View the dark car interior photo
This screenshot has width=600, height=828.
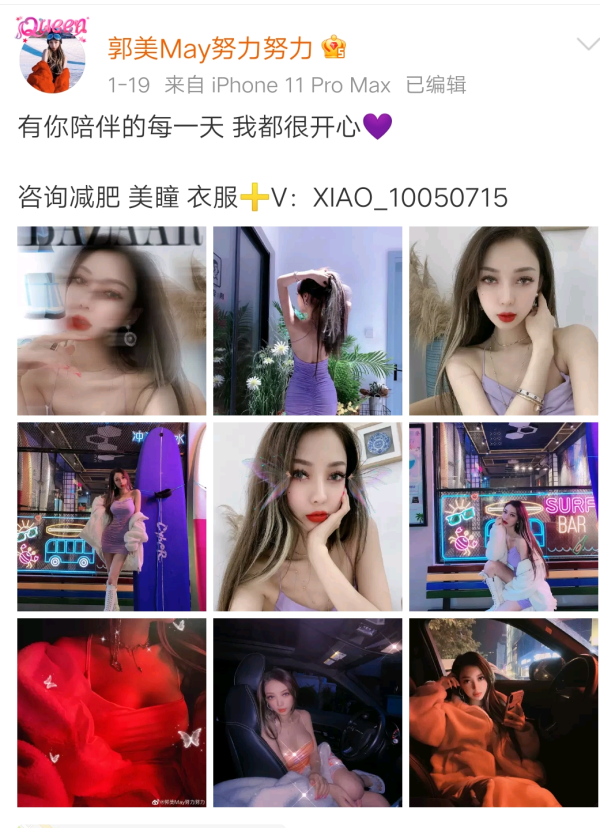tap(307, 712)
